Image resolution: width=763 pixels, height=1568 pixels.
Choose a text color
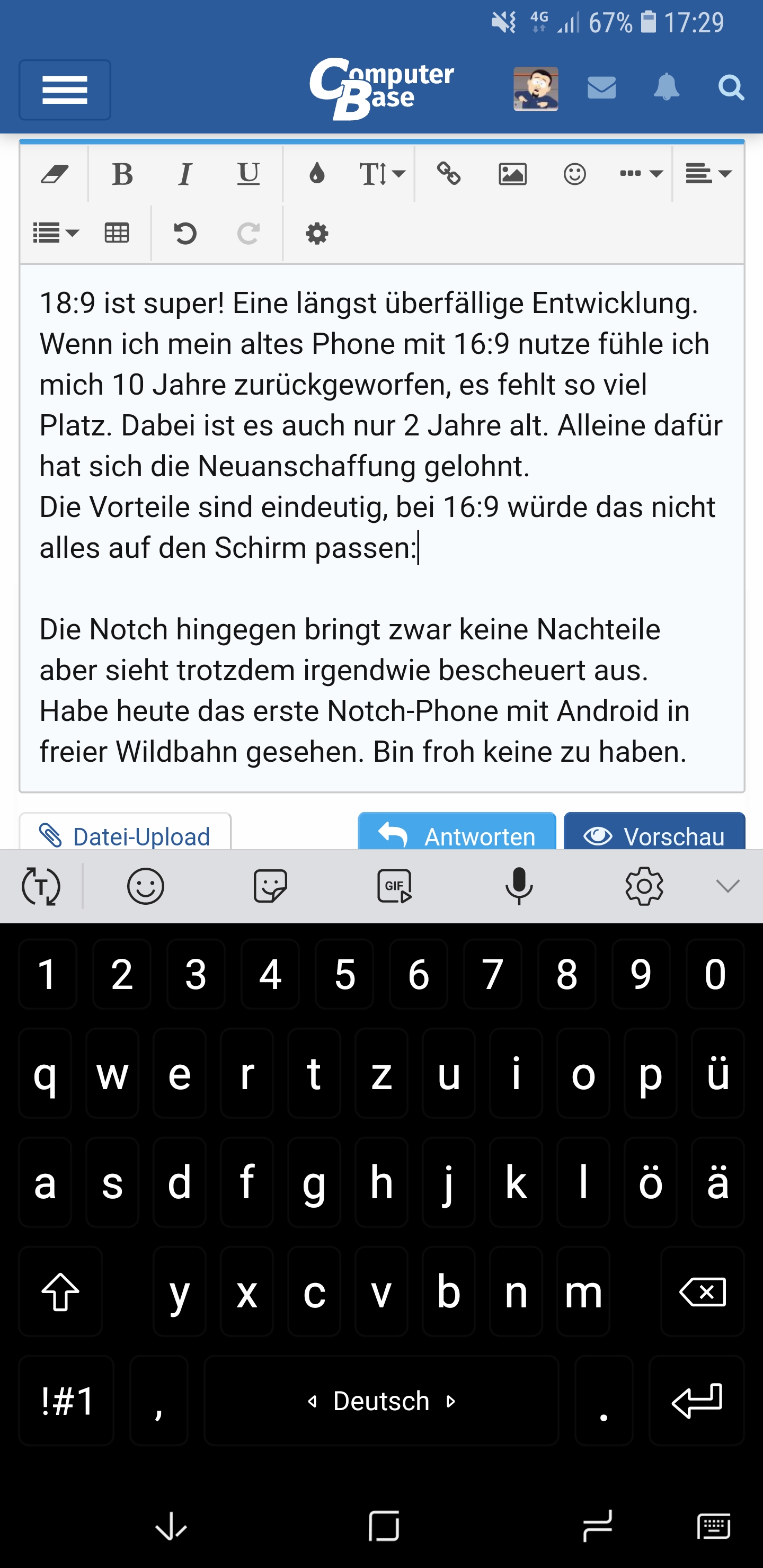click(317, 175)
